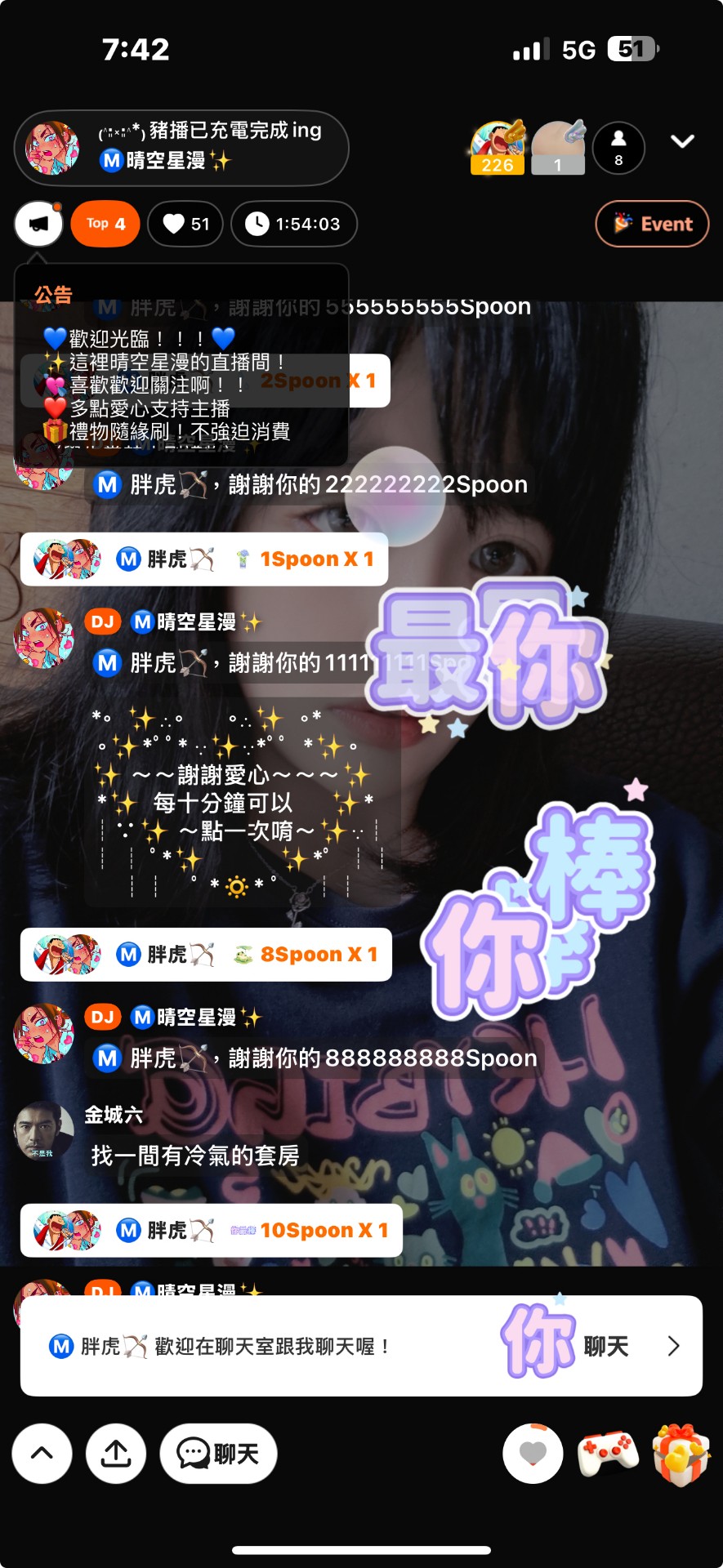This screenshot has width=723, height=1568.
Task: Expand the bottom menu with up arrow
Action: (x=42, y=1453)
